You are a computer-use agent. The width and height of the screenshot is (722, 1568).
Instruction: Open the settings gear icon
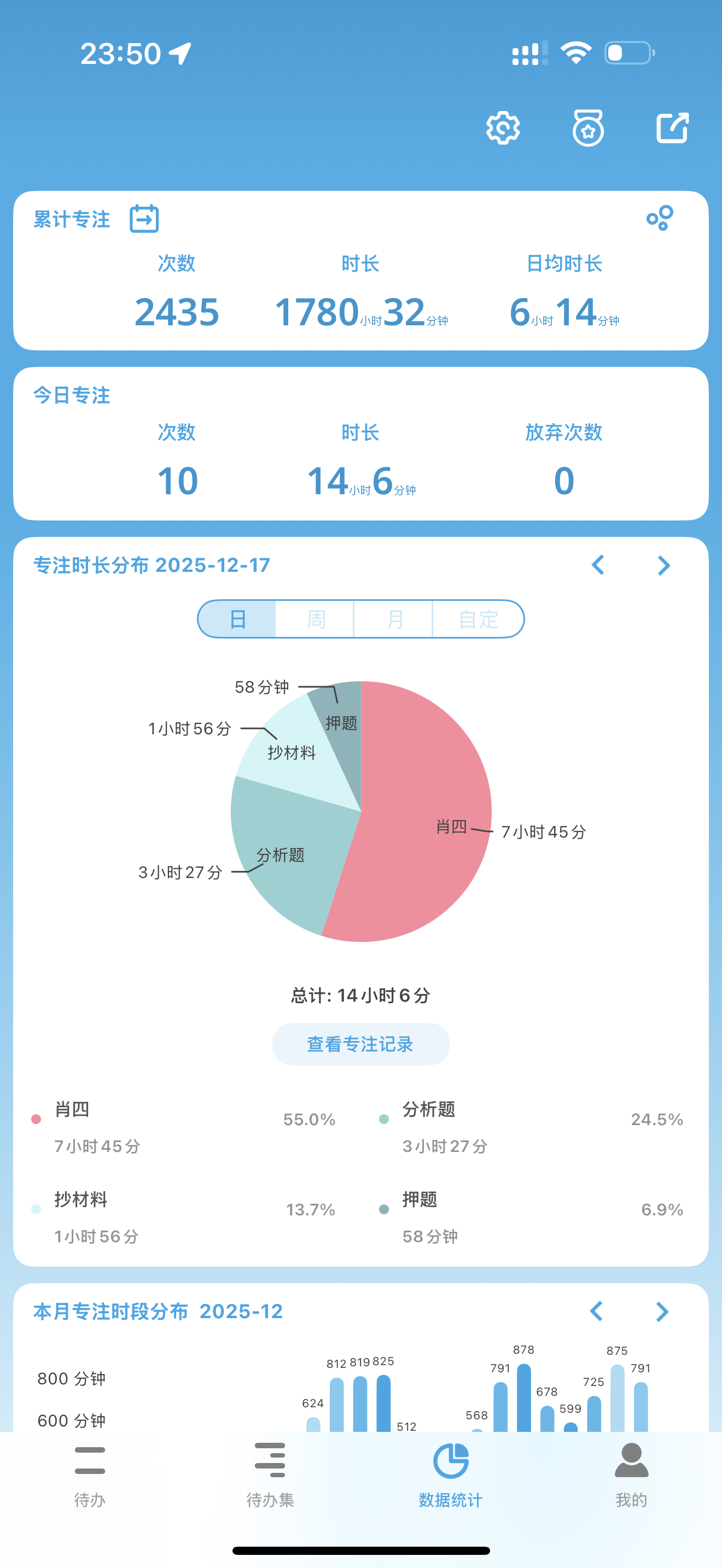click(503, 128)
